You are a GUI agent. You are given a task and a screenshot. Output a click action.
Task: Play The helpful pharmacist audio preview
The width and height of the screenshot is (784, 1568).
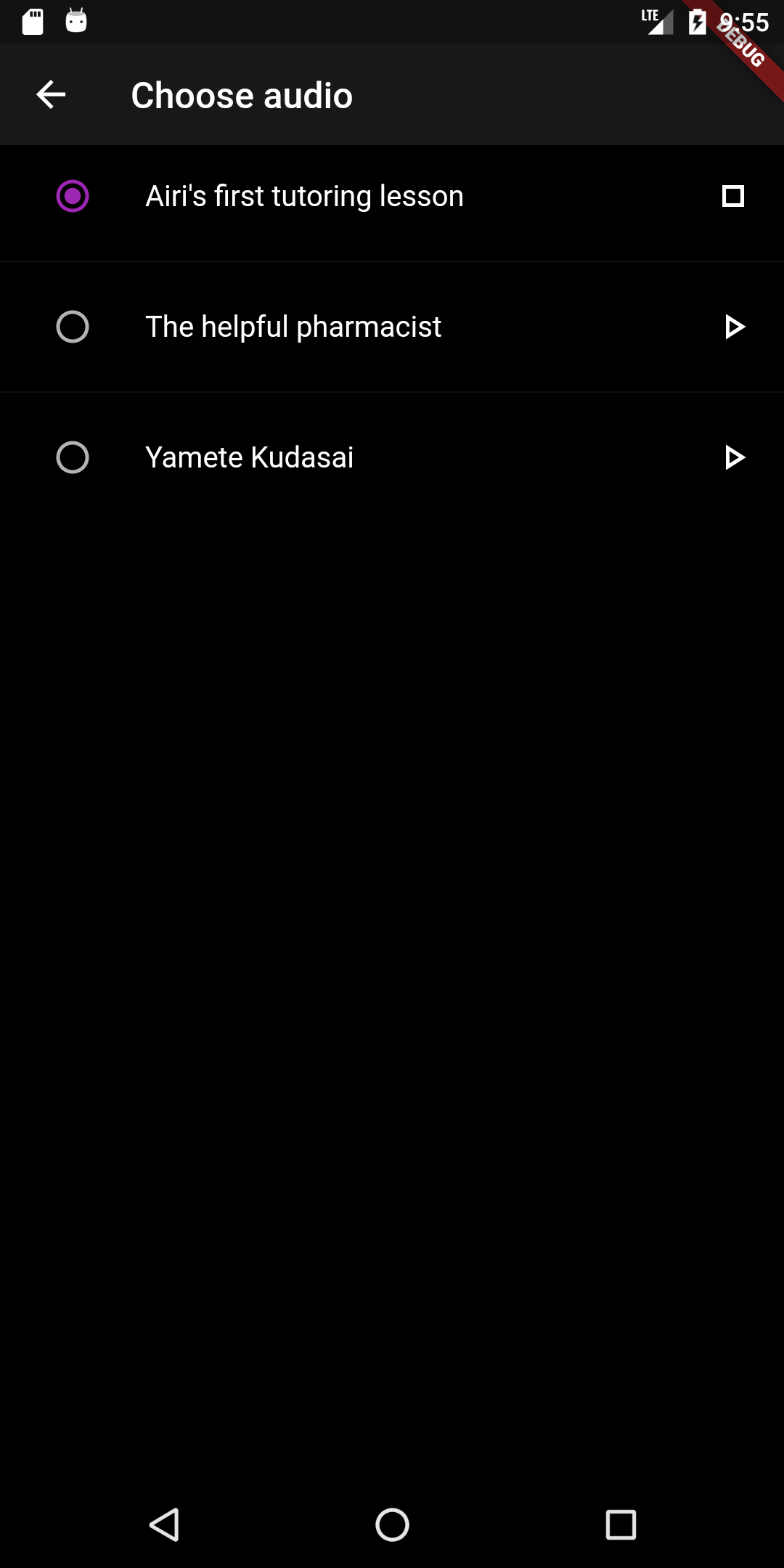735,327
